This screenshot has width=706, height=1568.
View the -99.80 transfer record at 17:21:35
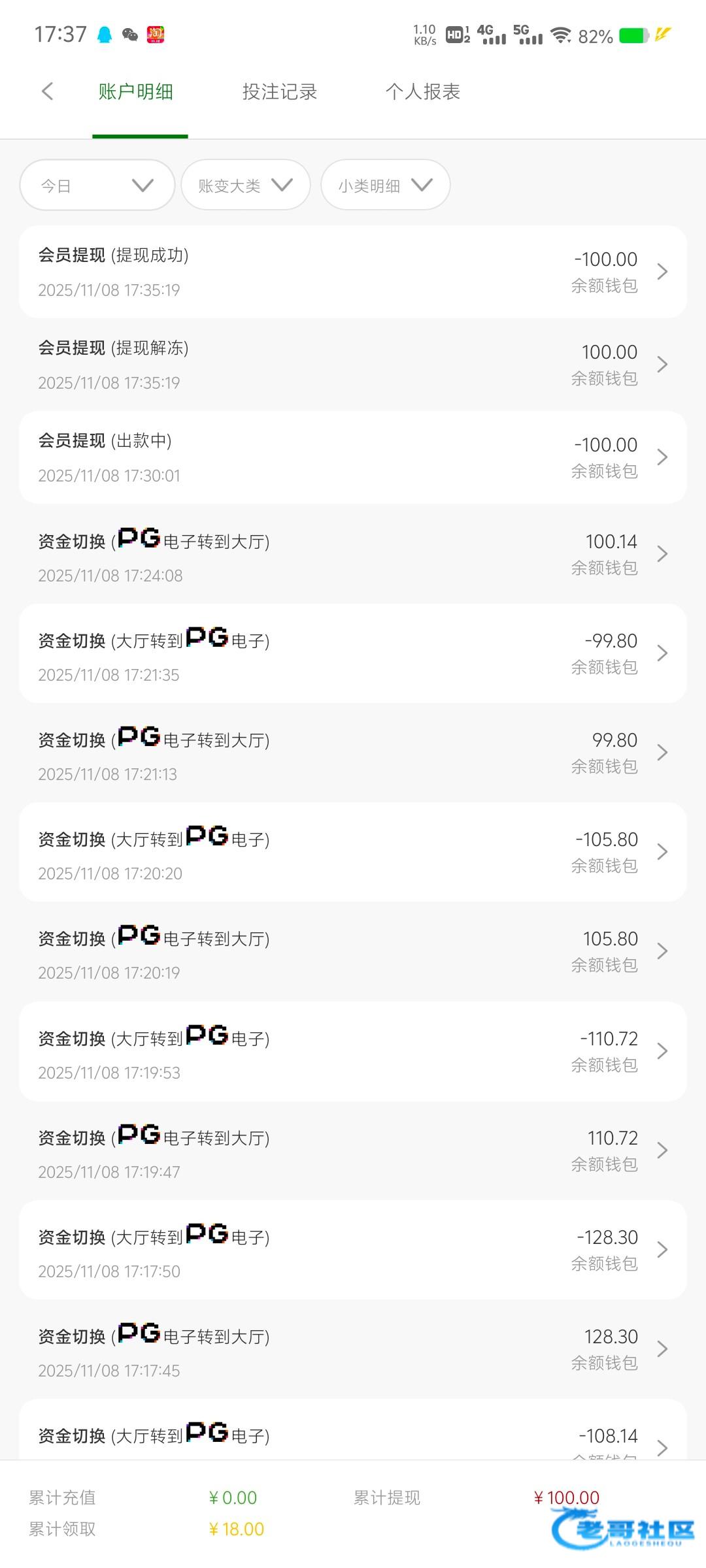(x=353, y=654)
